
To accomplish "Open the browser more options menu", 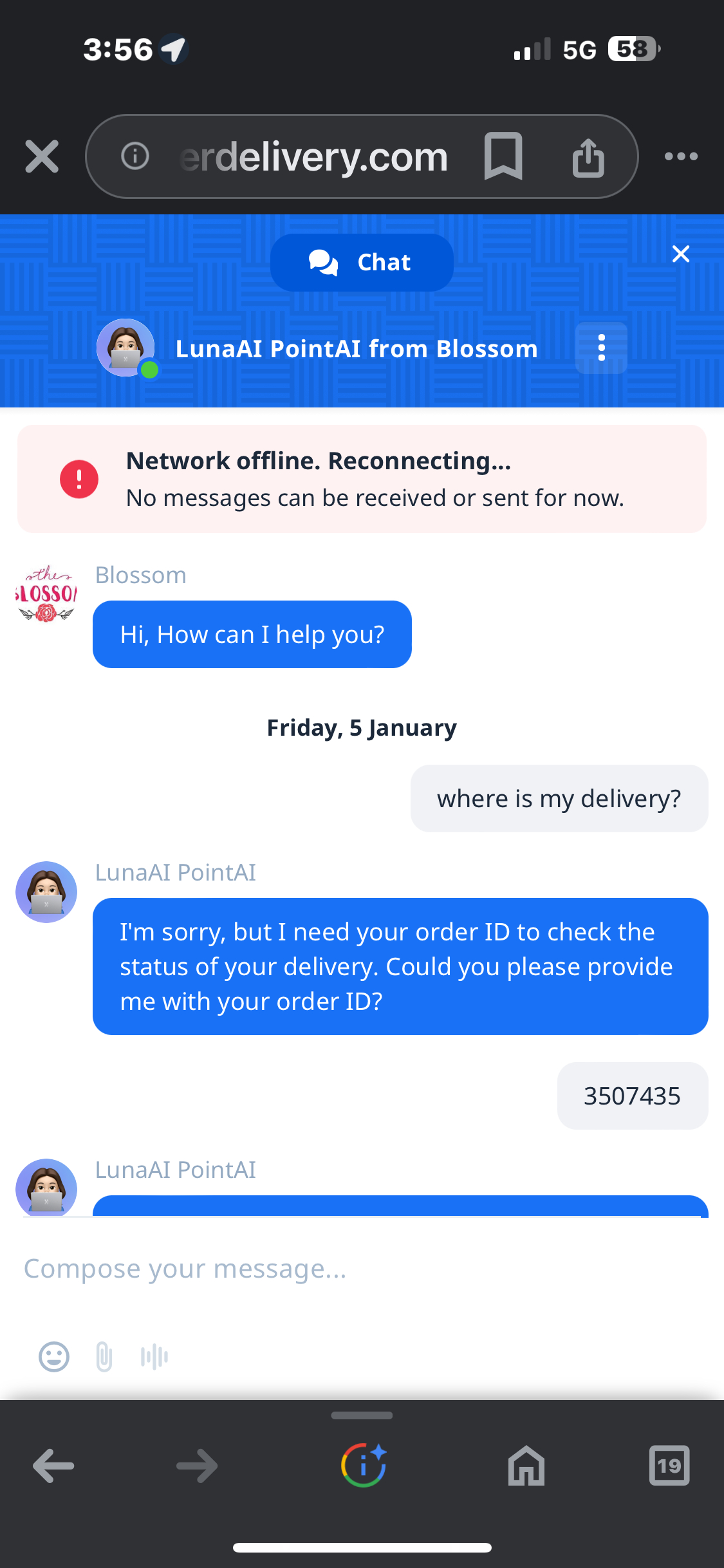I will 682,155.
